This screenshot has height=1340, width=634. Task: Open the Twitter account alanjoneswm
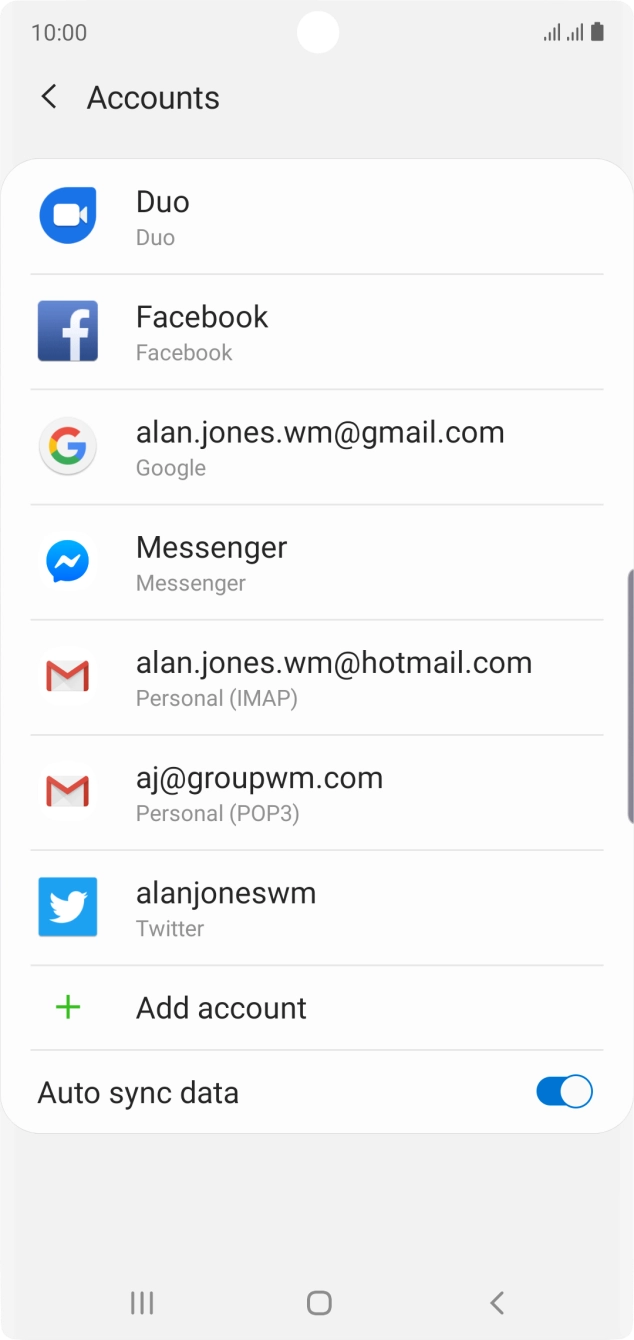coord(316,907)
